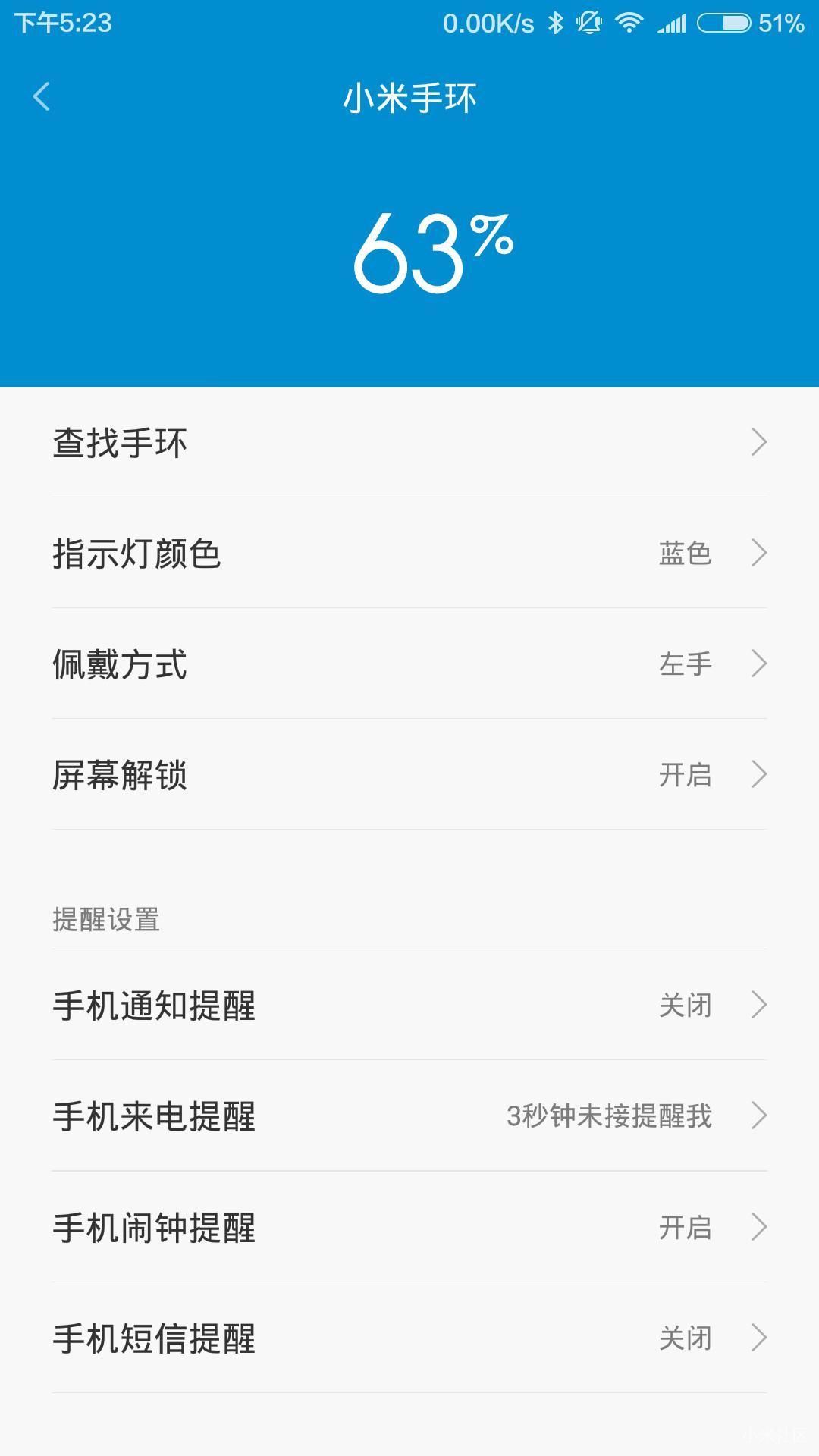The height and width of the screenshot is (1456, 819).
Task: Disable 手机闹钟提醒 alarm reminders
Action: (x=409, y=1227)
